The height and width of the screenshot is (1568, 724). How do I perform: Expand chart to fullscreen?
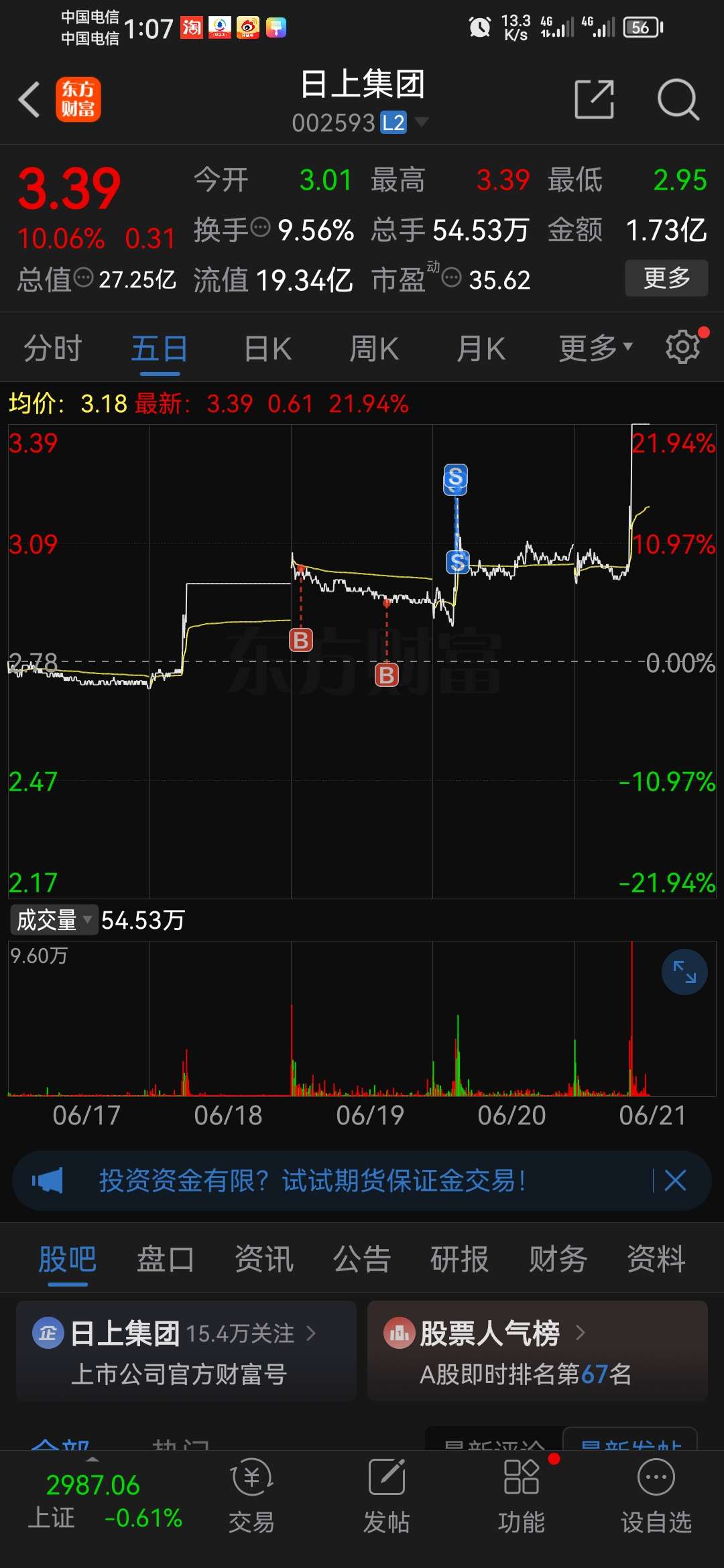pos(684,972)
